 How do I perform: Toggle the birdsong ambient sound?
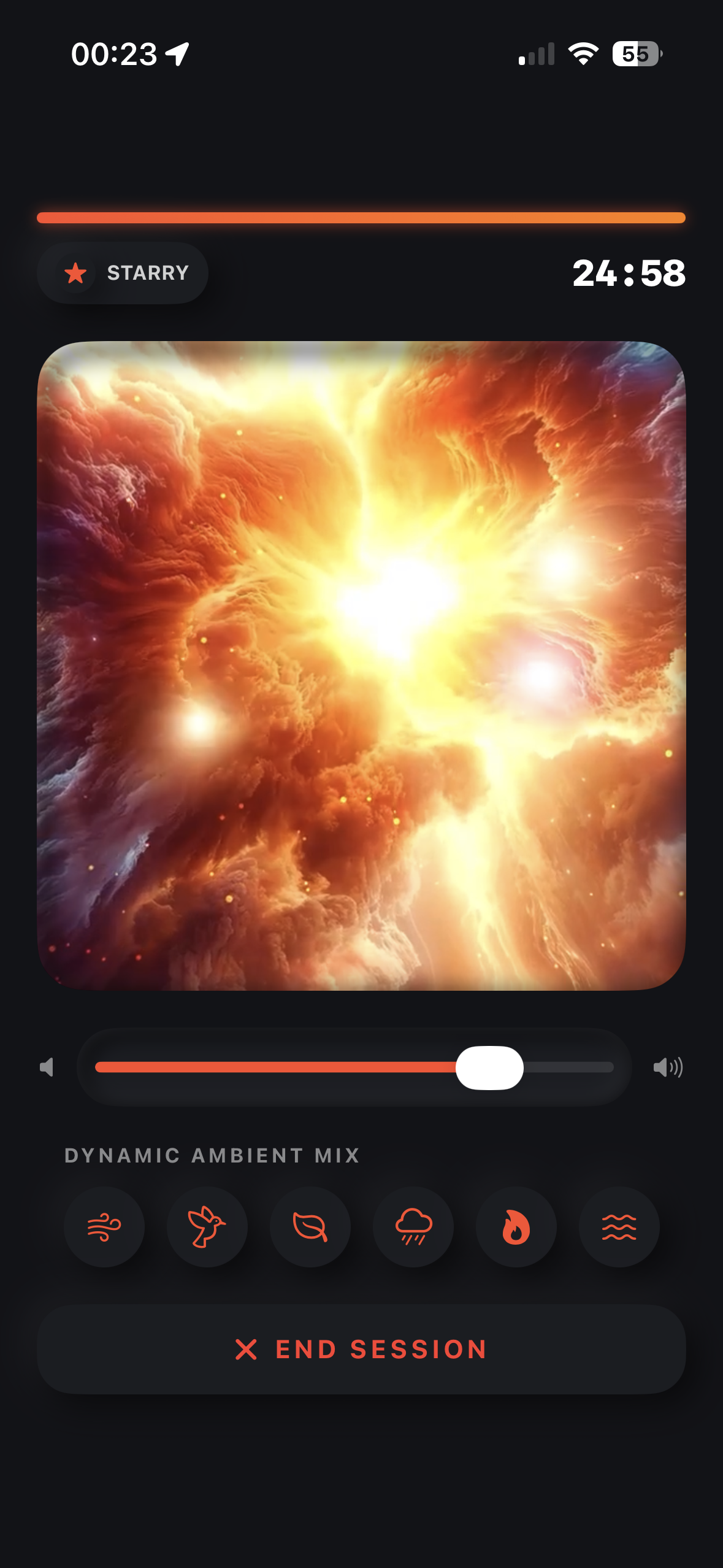(x=207, y=1227)
